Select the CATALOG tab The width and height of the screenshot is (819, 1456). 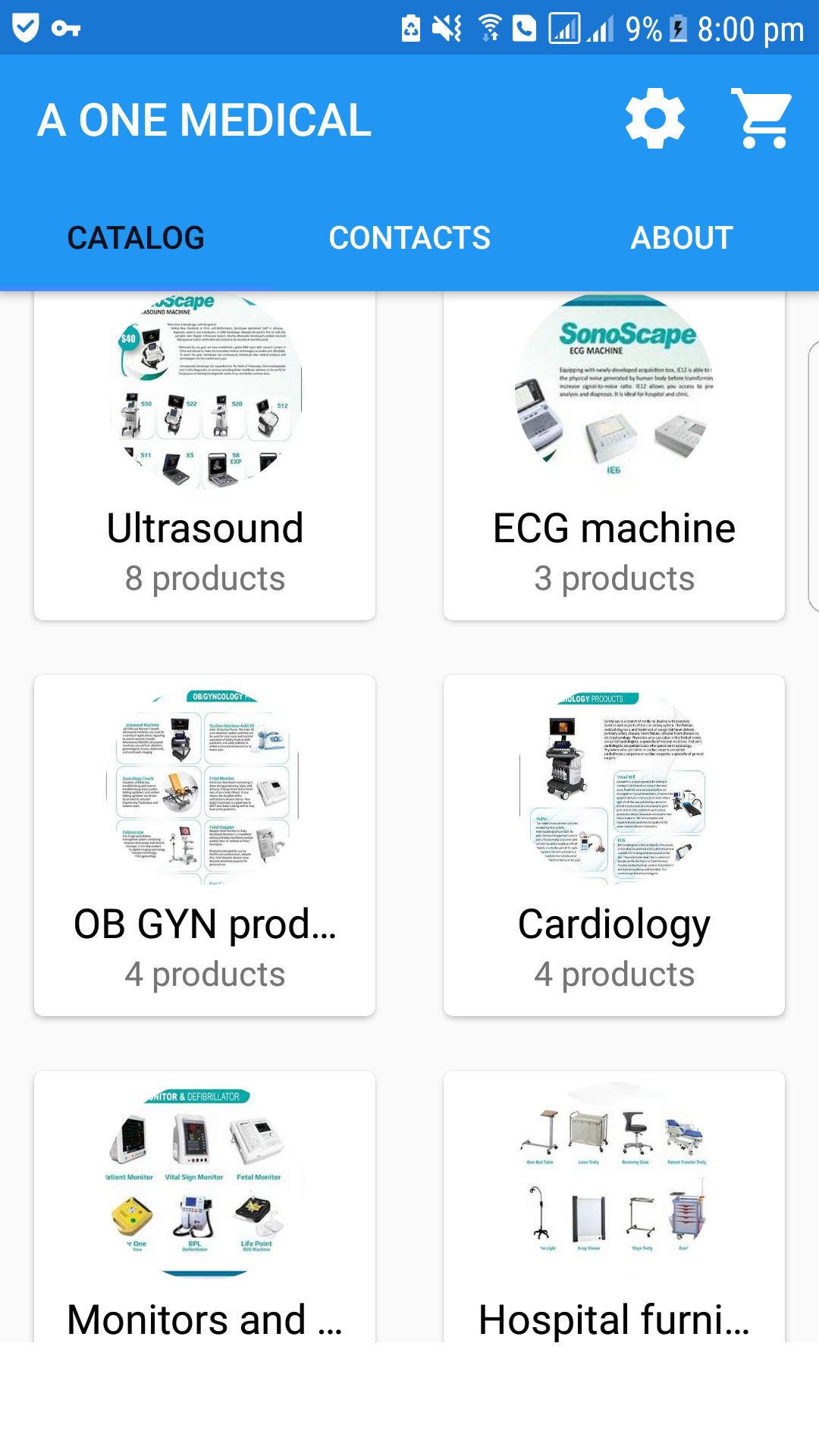136,237
